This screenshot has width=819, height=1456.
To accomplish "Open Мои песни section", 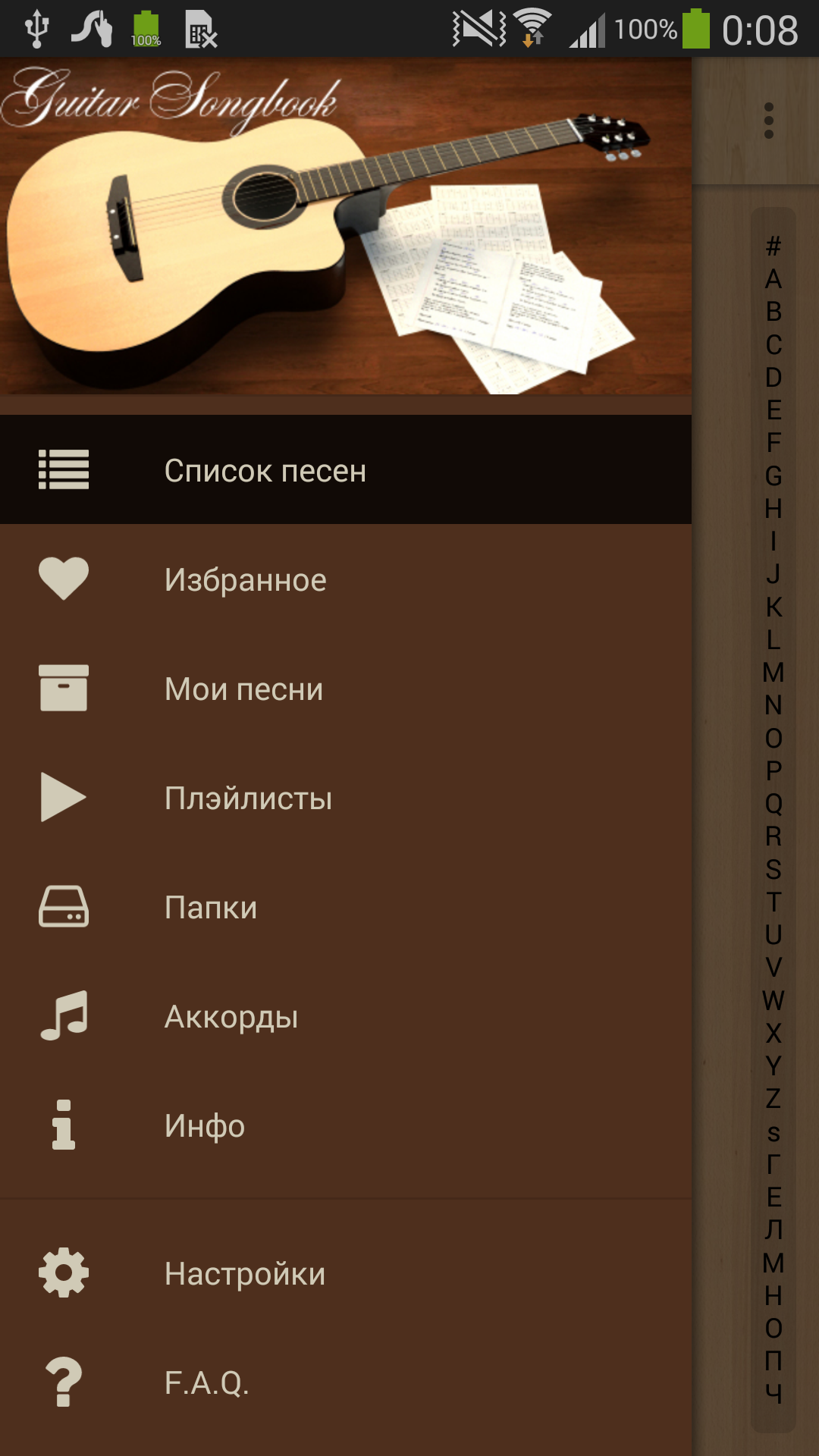I will tap(346, 689).
